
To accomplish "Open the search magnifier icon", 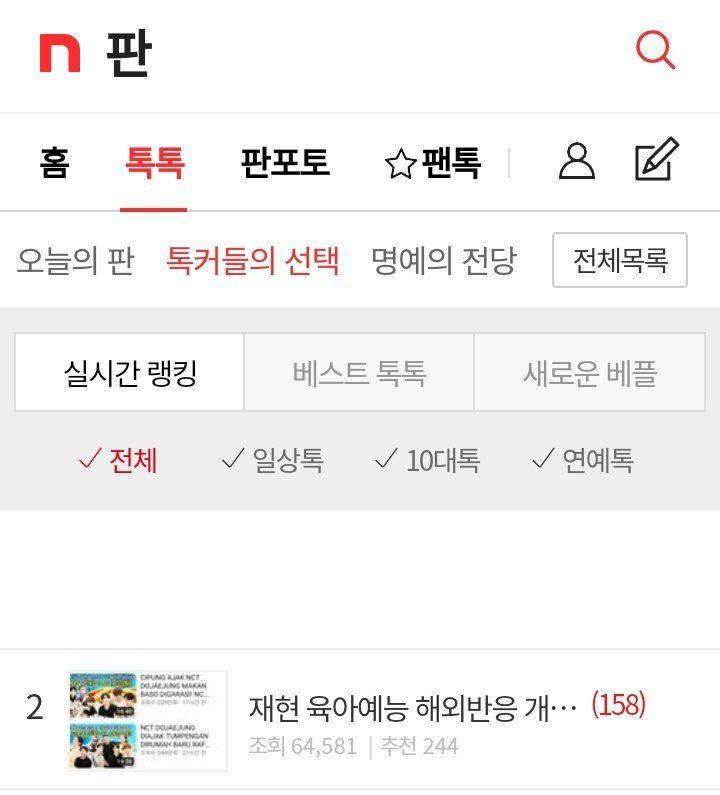I will point(655,50).
